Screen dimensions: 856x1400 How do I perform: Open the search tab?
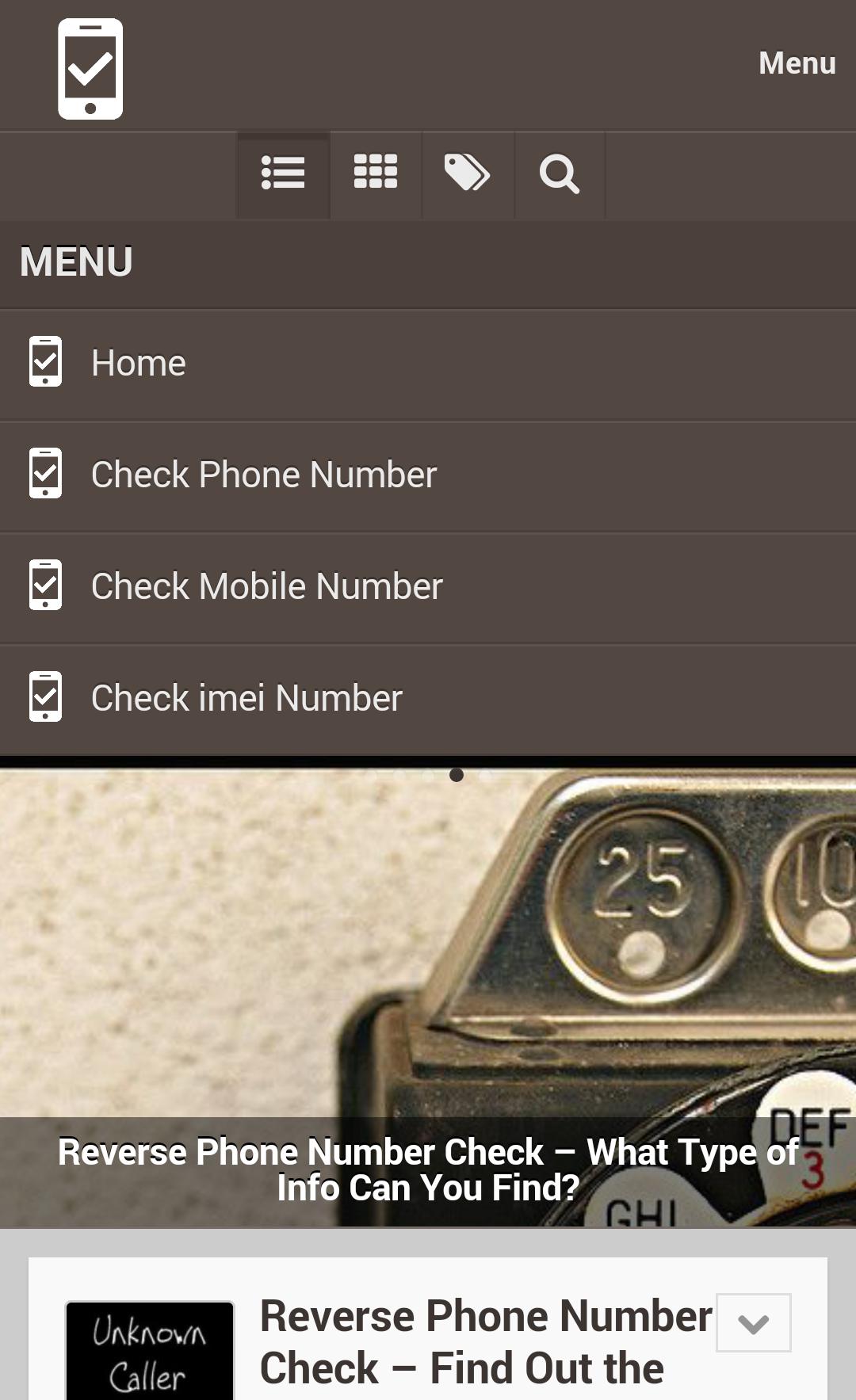tap(560, 175)
